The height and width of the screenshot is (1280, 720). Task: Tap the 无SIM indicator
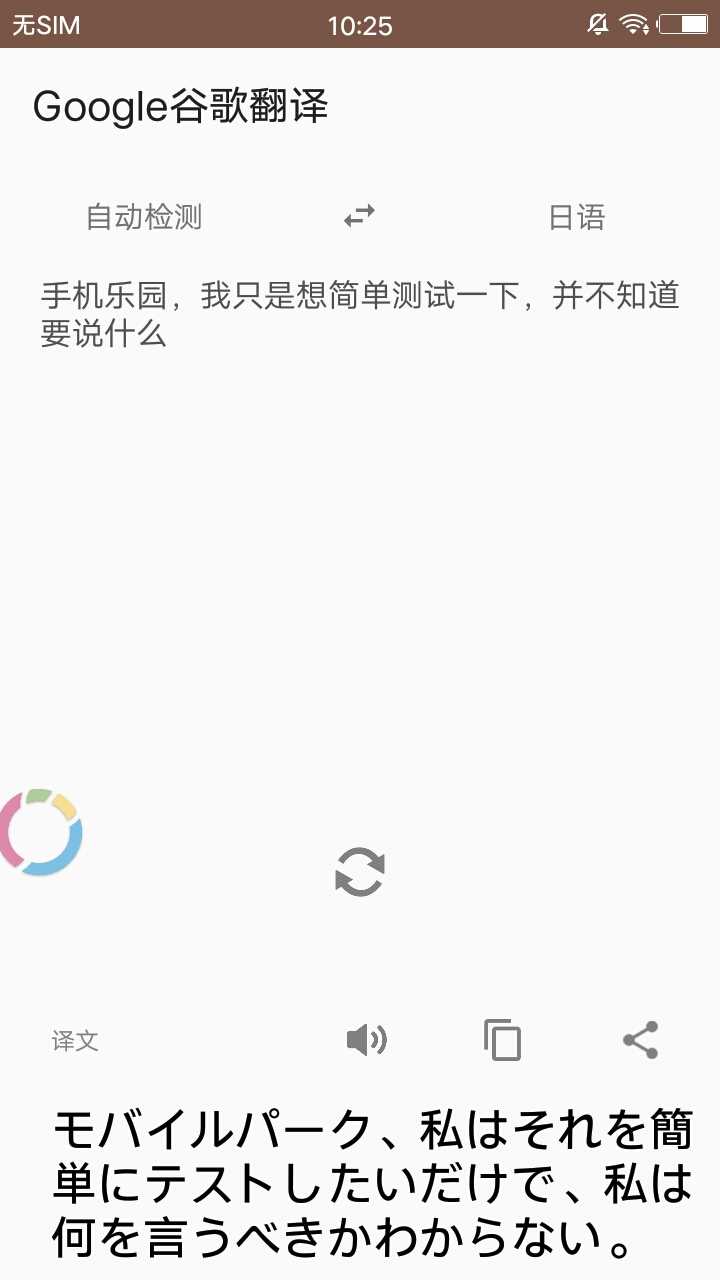tap(45, 25)
